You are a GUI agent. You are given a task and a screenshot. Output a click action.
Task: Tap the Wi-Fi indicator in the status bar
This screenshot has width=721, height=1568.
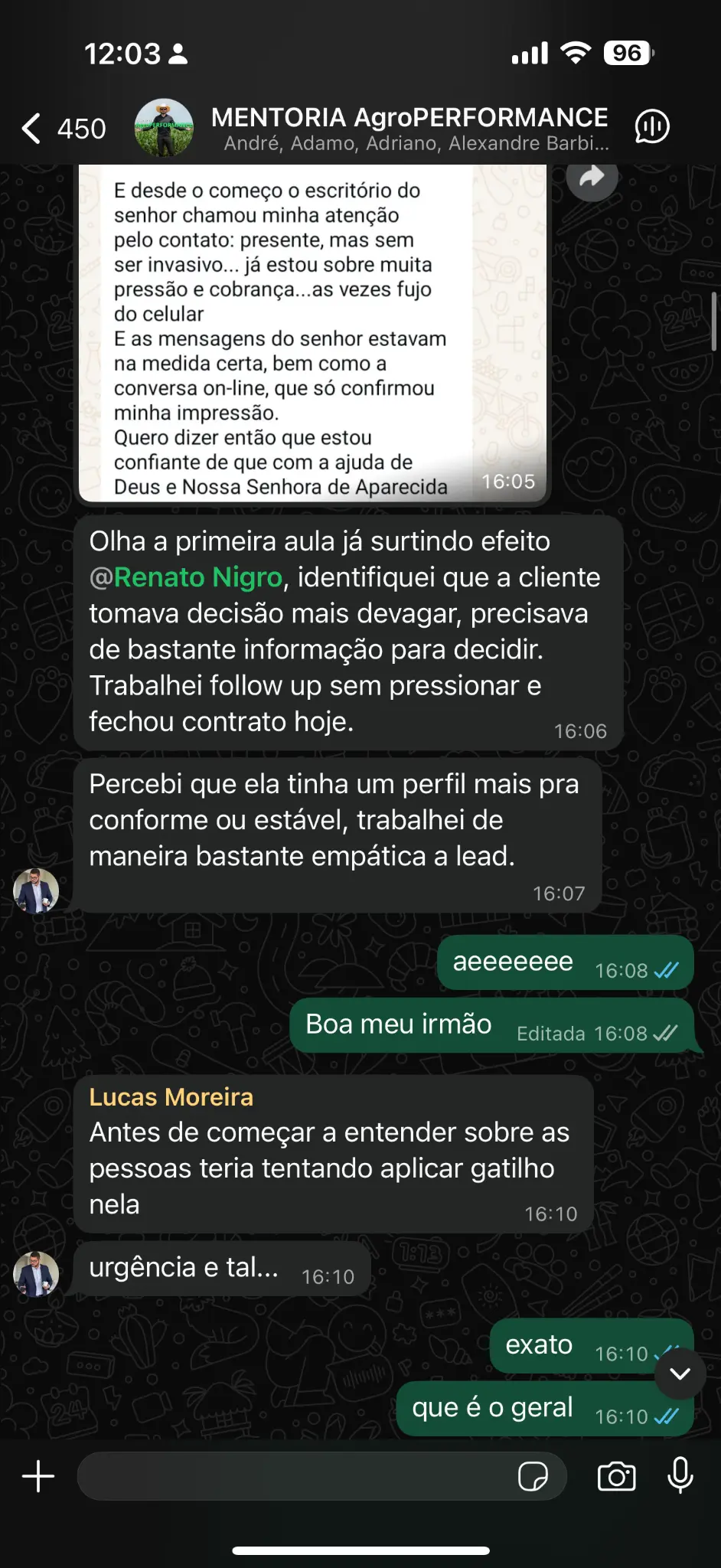[x=575, y=54]
